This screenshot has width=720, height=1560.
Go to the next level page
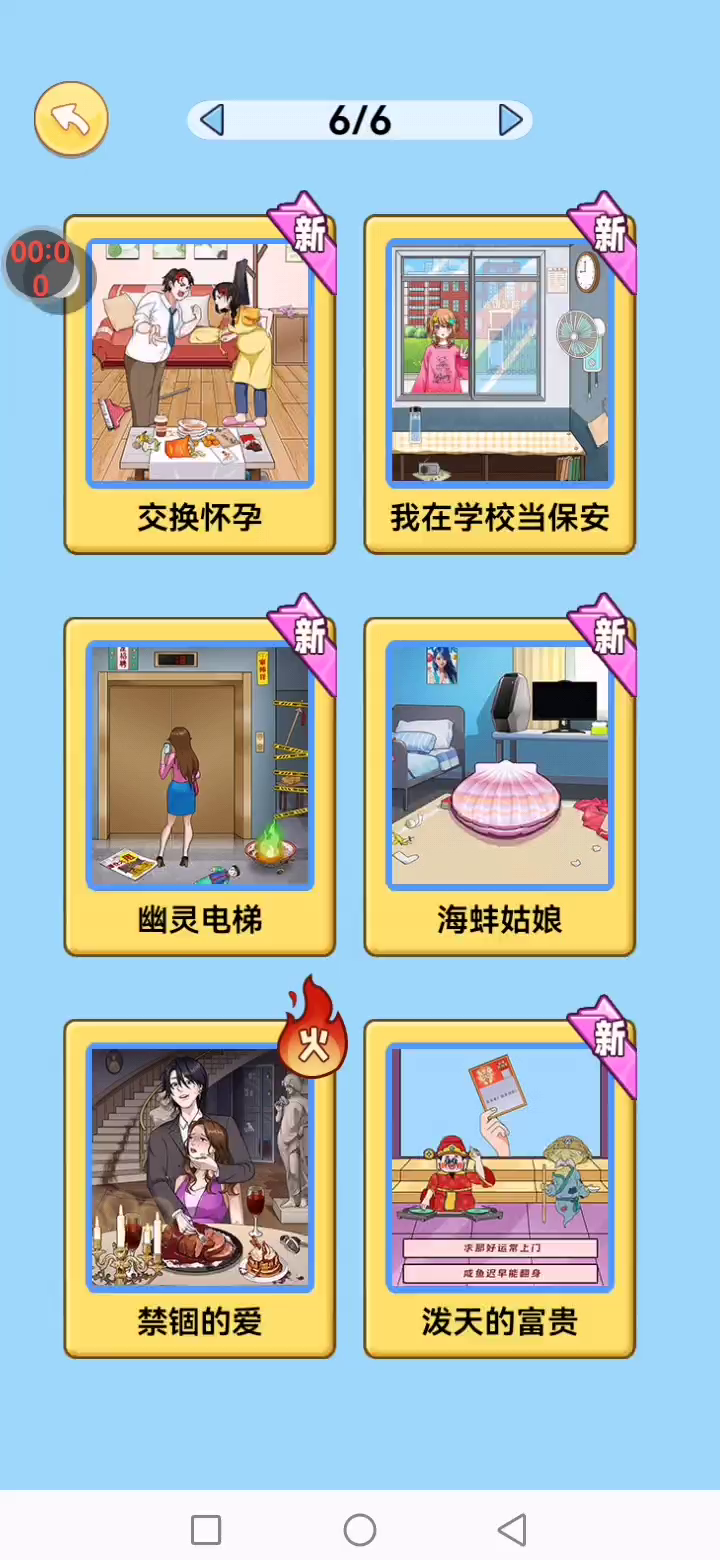pos(510,120)
